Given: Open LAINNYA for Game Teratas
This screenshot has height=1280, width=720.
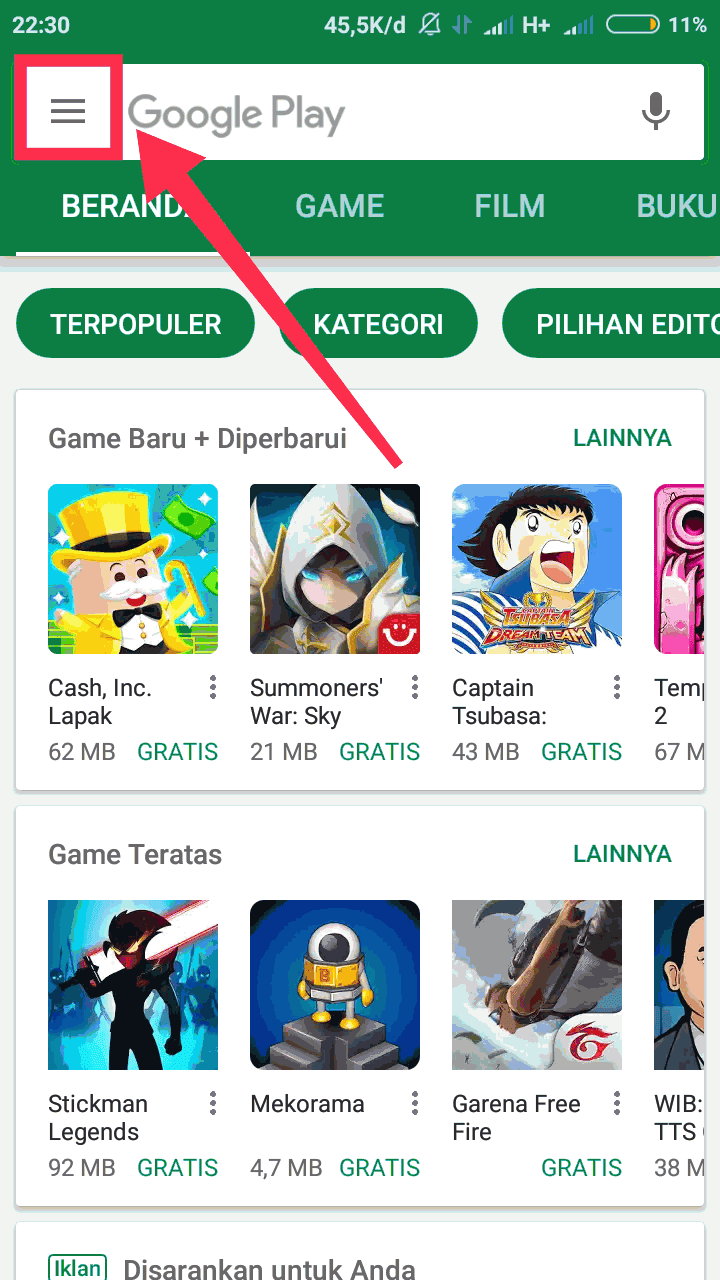Looking at the screenshot, I should [622, 854].
